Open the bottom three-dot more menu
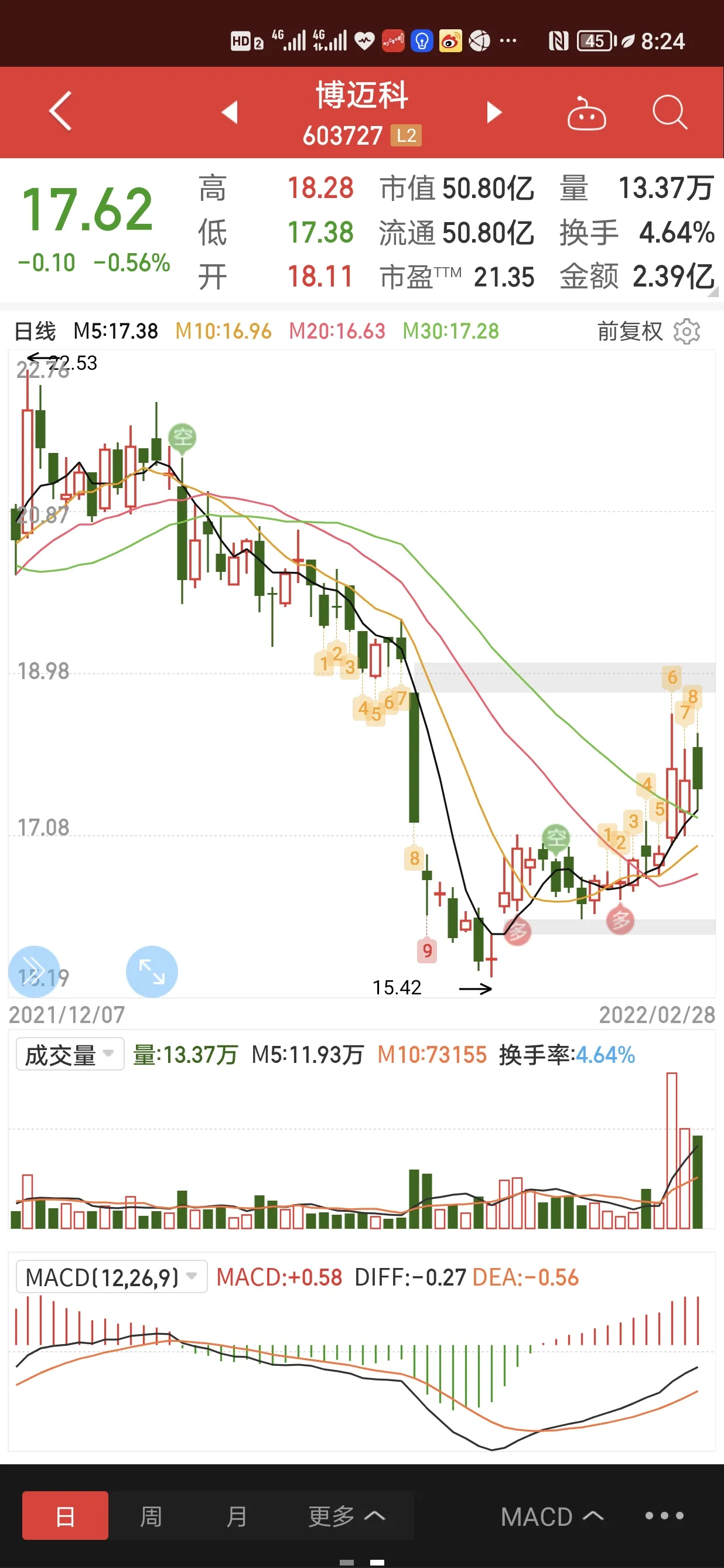The width and height of the screenshot is (724, 1568). tap(664, 1516)
